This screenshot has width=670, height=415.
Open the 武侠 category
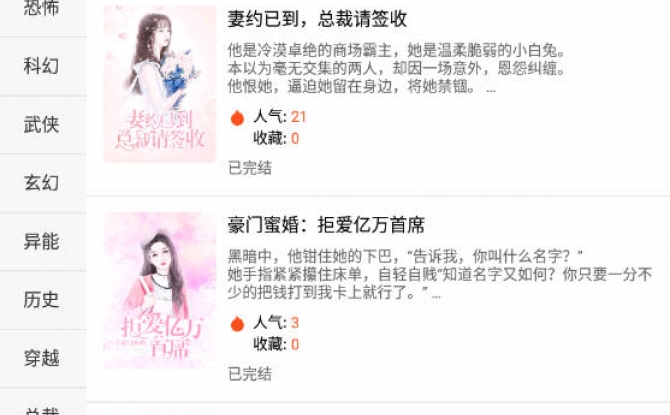[x=42, y=125]
